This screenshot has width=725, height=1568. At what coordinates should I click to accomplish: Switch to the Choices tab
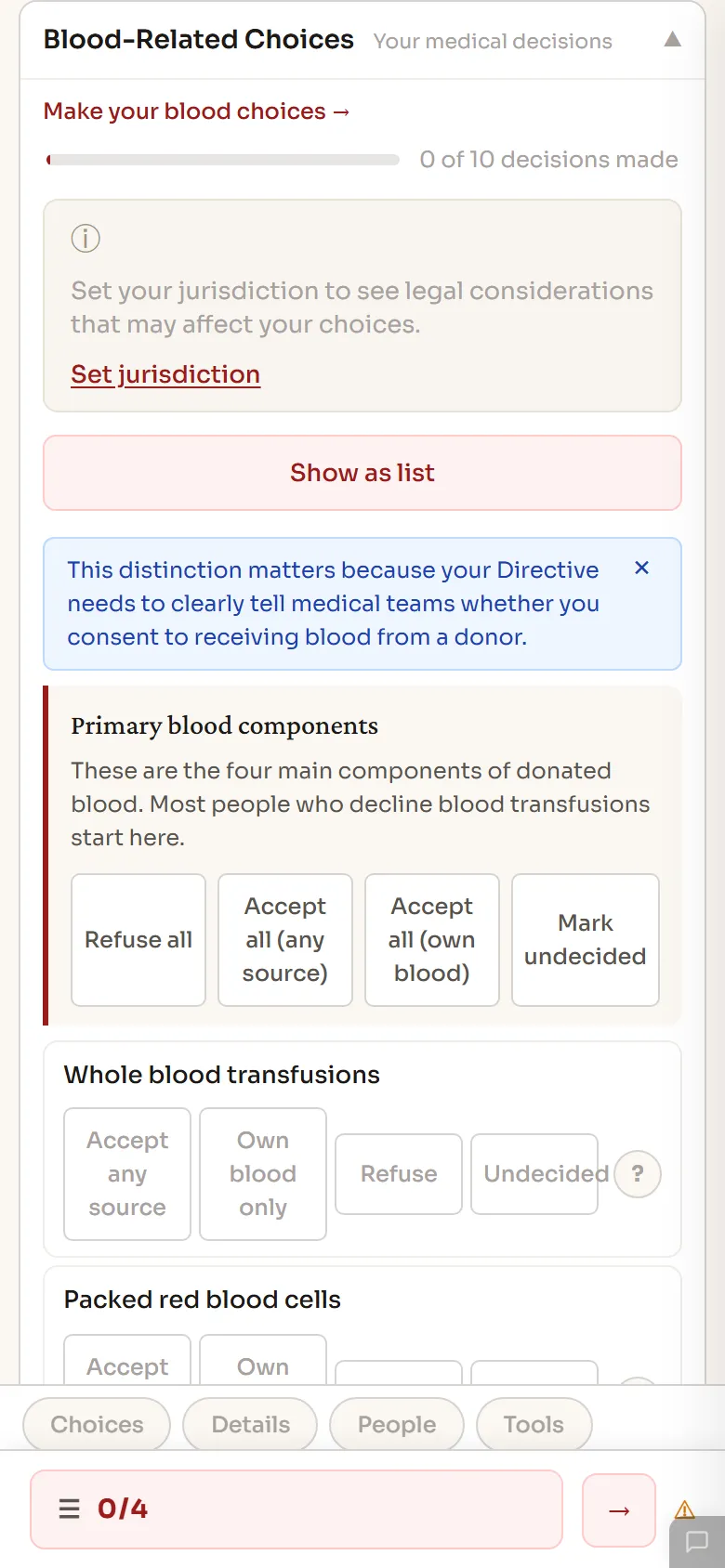pos(97,1424)
